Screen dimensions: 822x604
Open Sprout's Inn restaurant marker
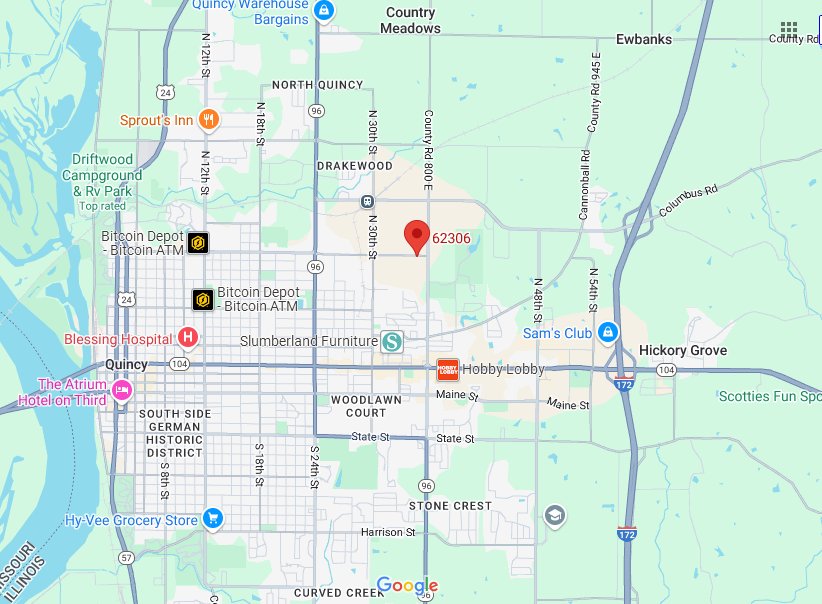pyautogui.click(x=209, y=120)
